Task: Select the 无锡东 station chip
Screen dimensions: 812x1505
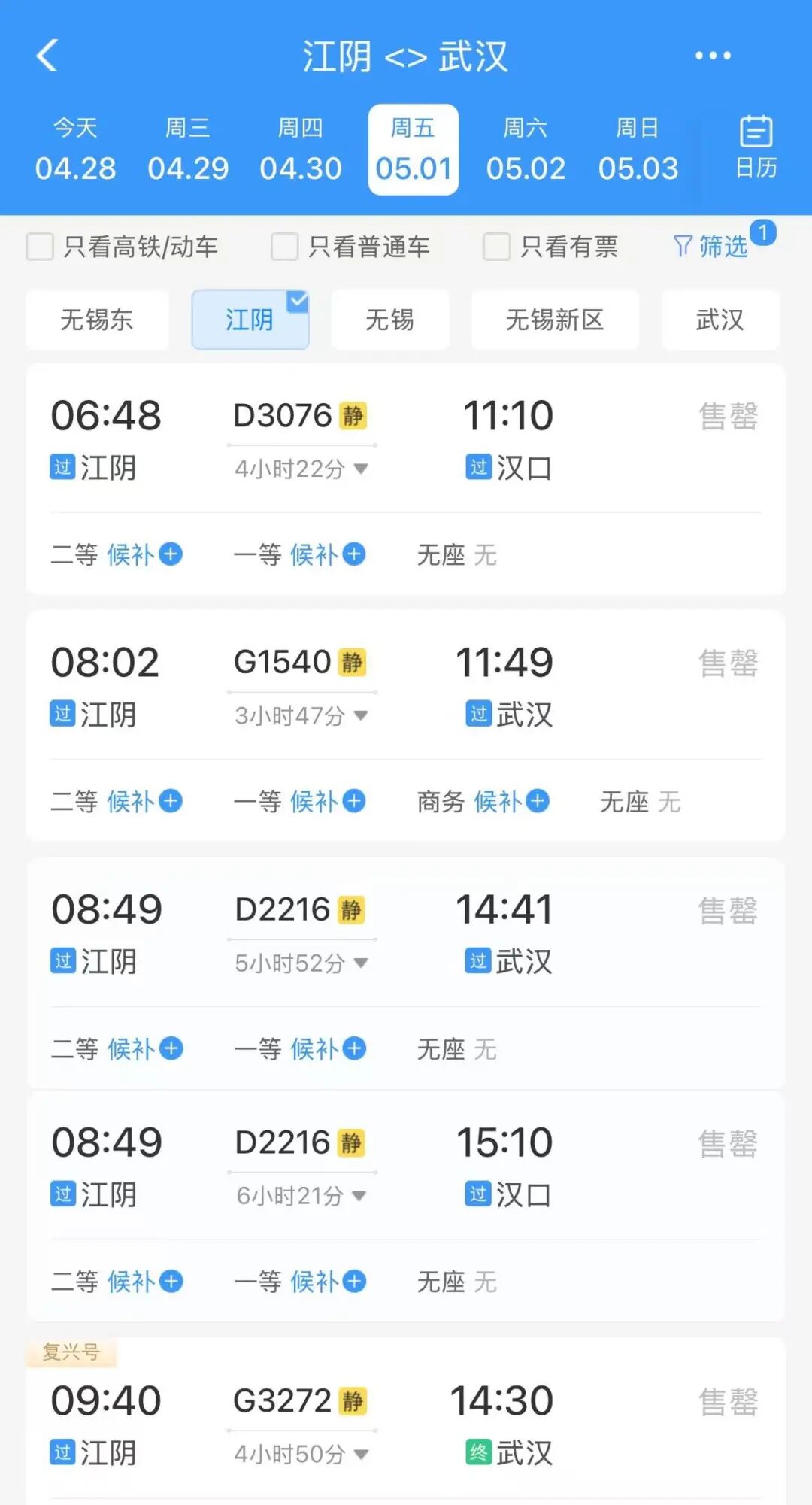Action: [97, 320]
